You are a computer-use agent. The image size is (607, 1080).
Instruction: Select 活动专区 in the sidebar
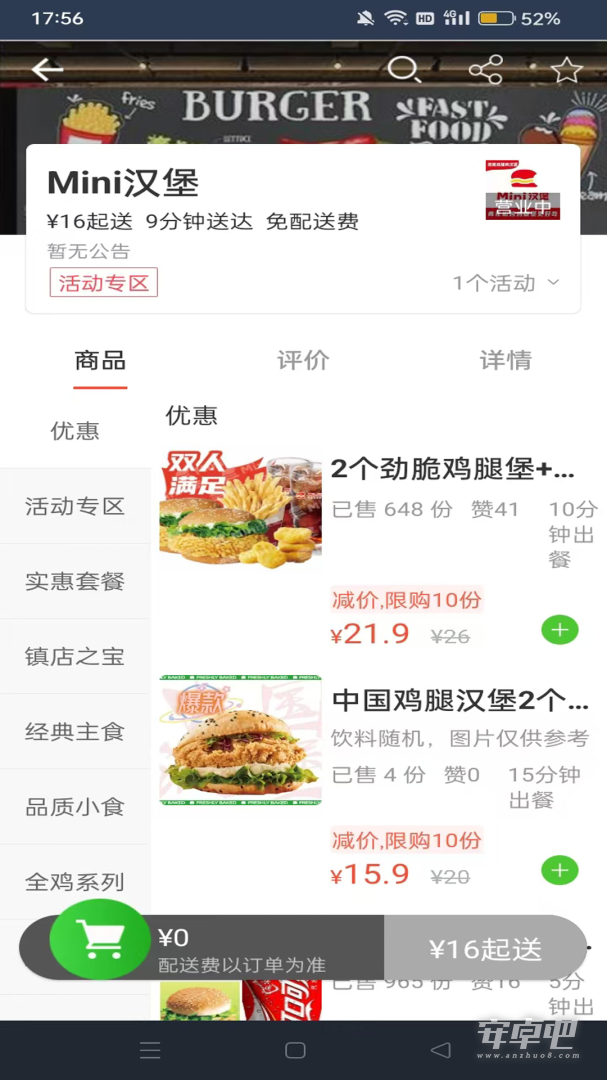(75, 506)
